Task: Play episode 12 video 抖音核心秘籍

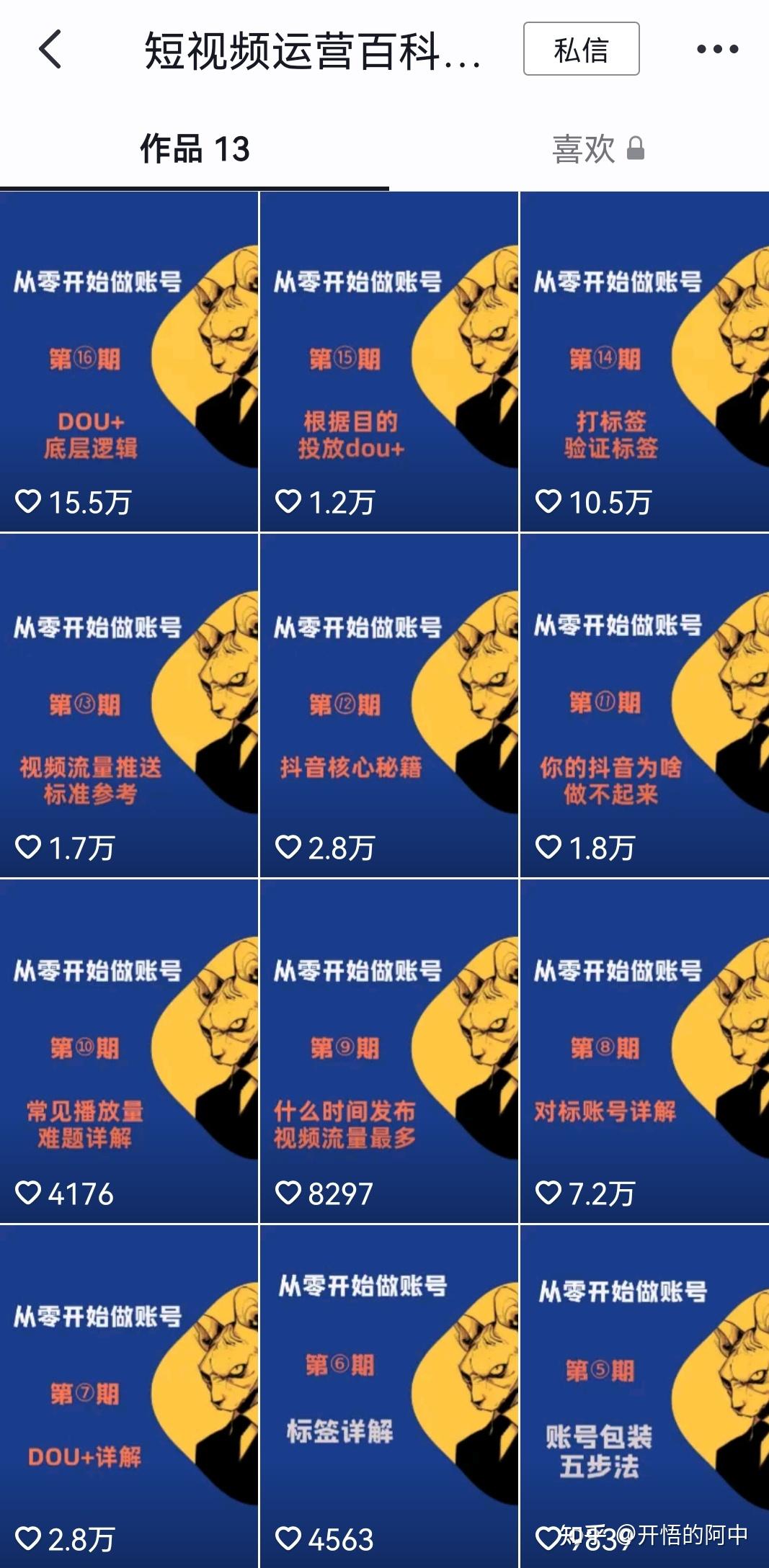Action: pyautogui.click(x=388, y=706)
